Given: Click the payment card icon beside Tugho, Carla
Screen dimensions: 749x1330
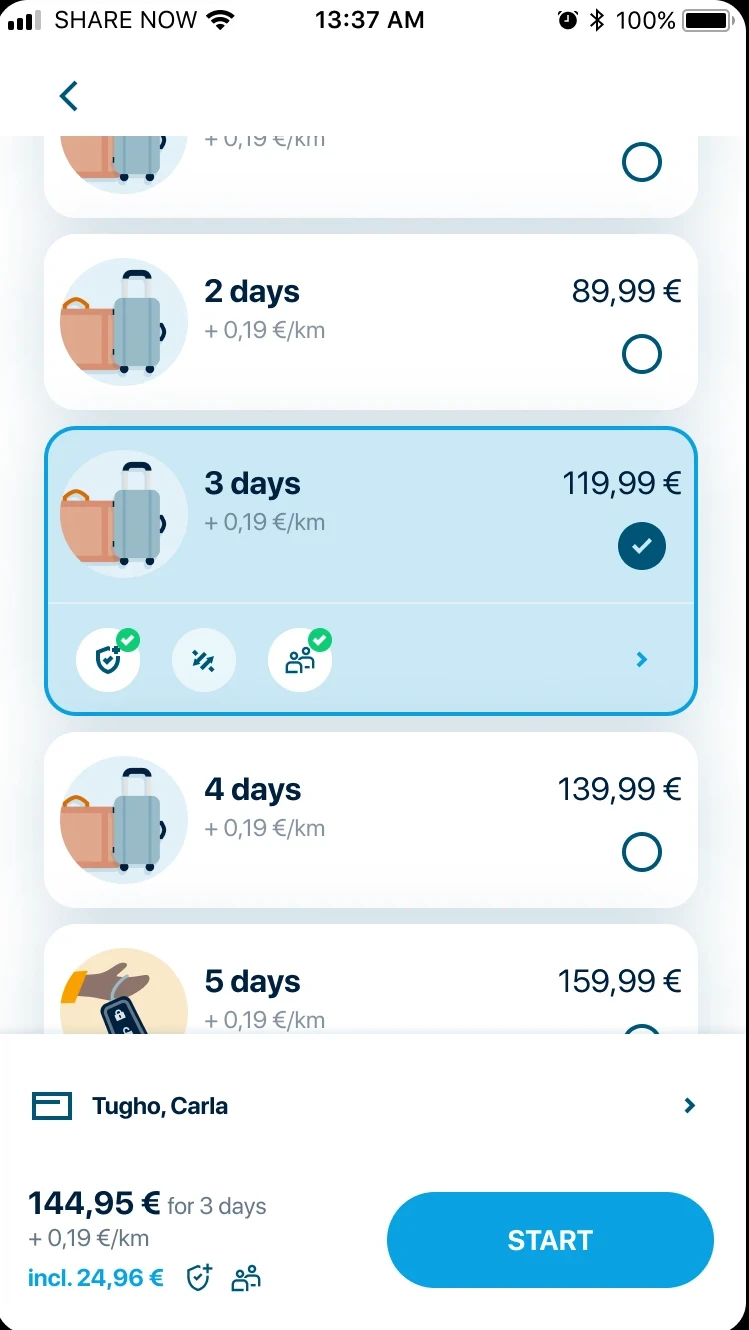Looking at the screenshot, I should point(51,1105).
